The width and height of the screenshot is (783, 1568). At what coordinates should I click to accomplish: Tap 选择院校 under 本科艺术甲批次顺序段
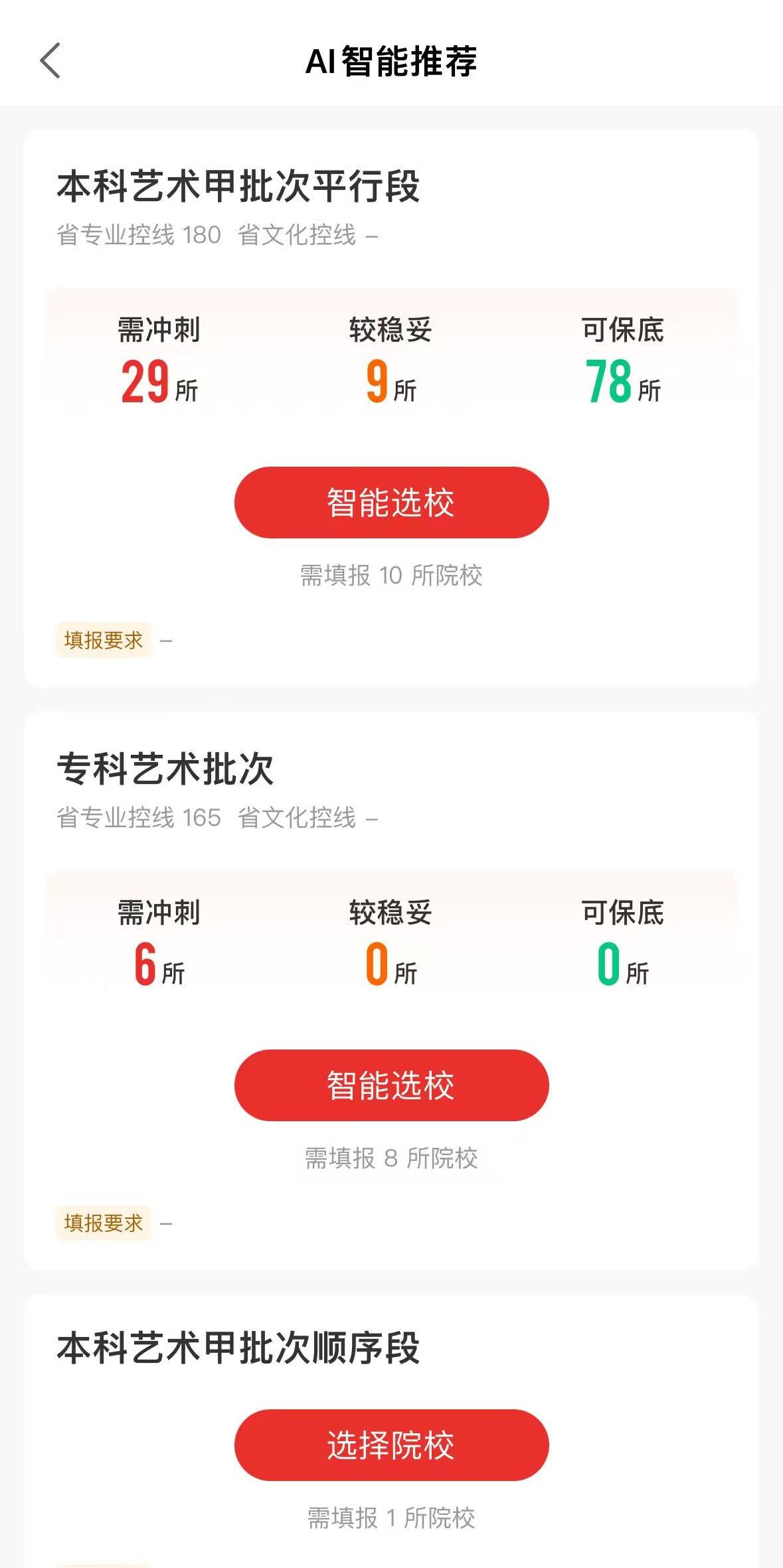tap(391, 1445)
